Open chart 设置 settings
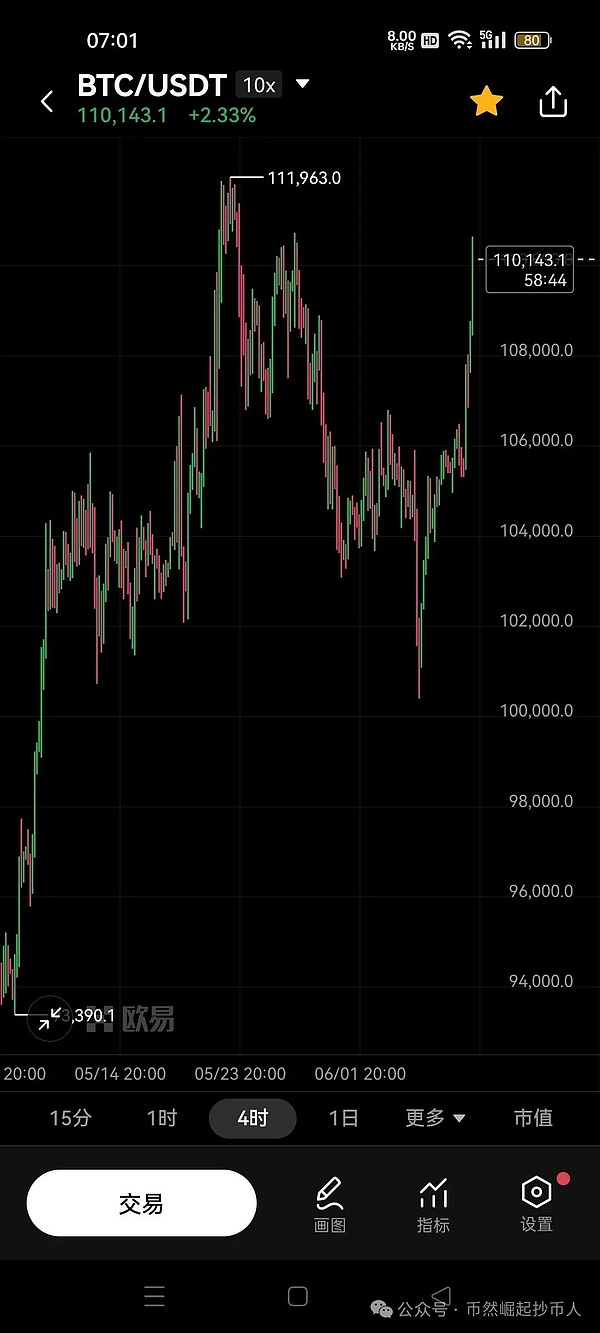The image size is (600, 1333). 537,1203
